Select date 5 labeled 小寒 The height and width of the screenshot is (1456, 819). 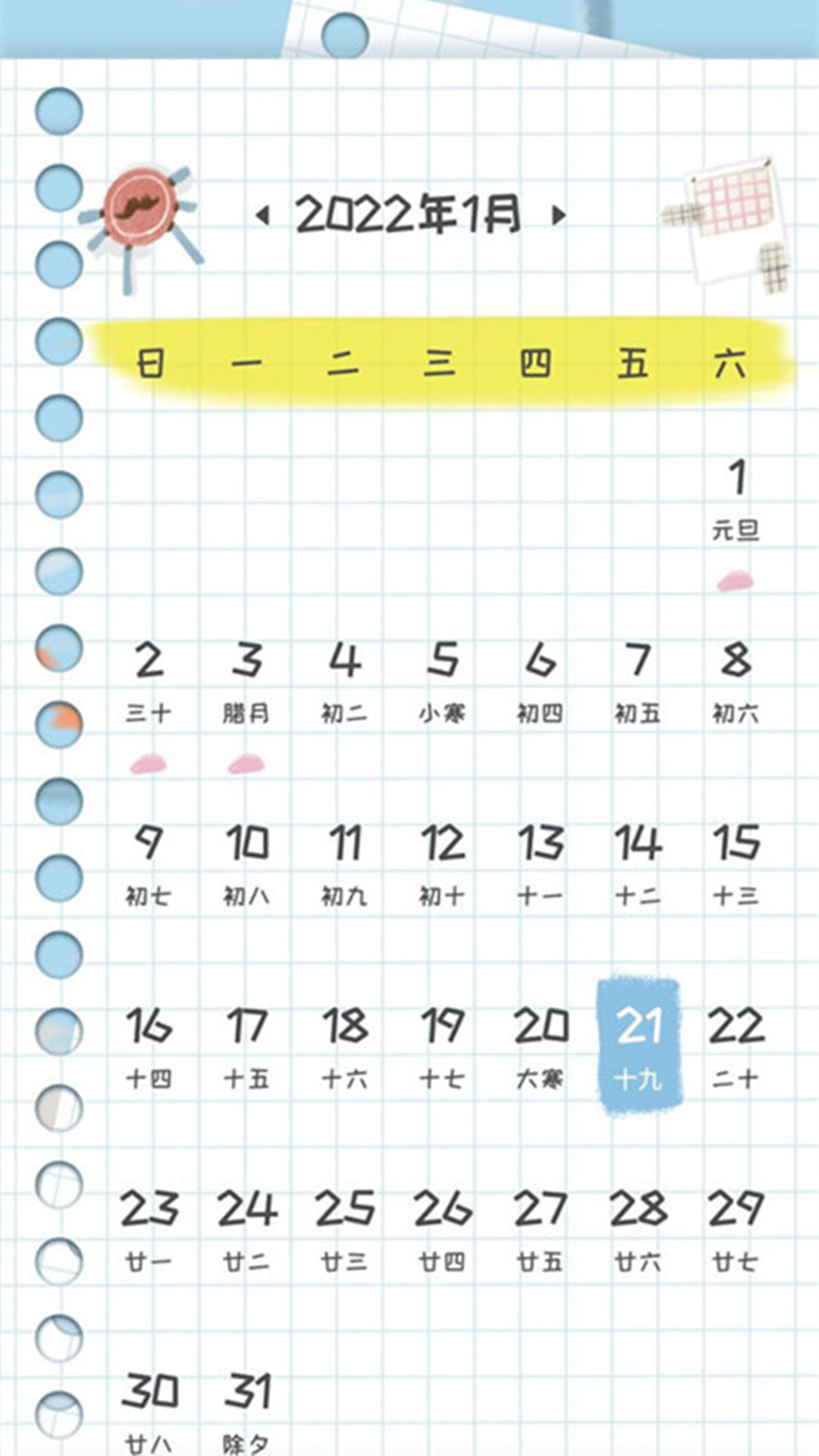[x=442, y=682]
